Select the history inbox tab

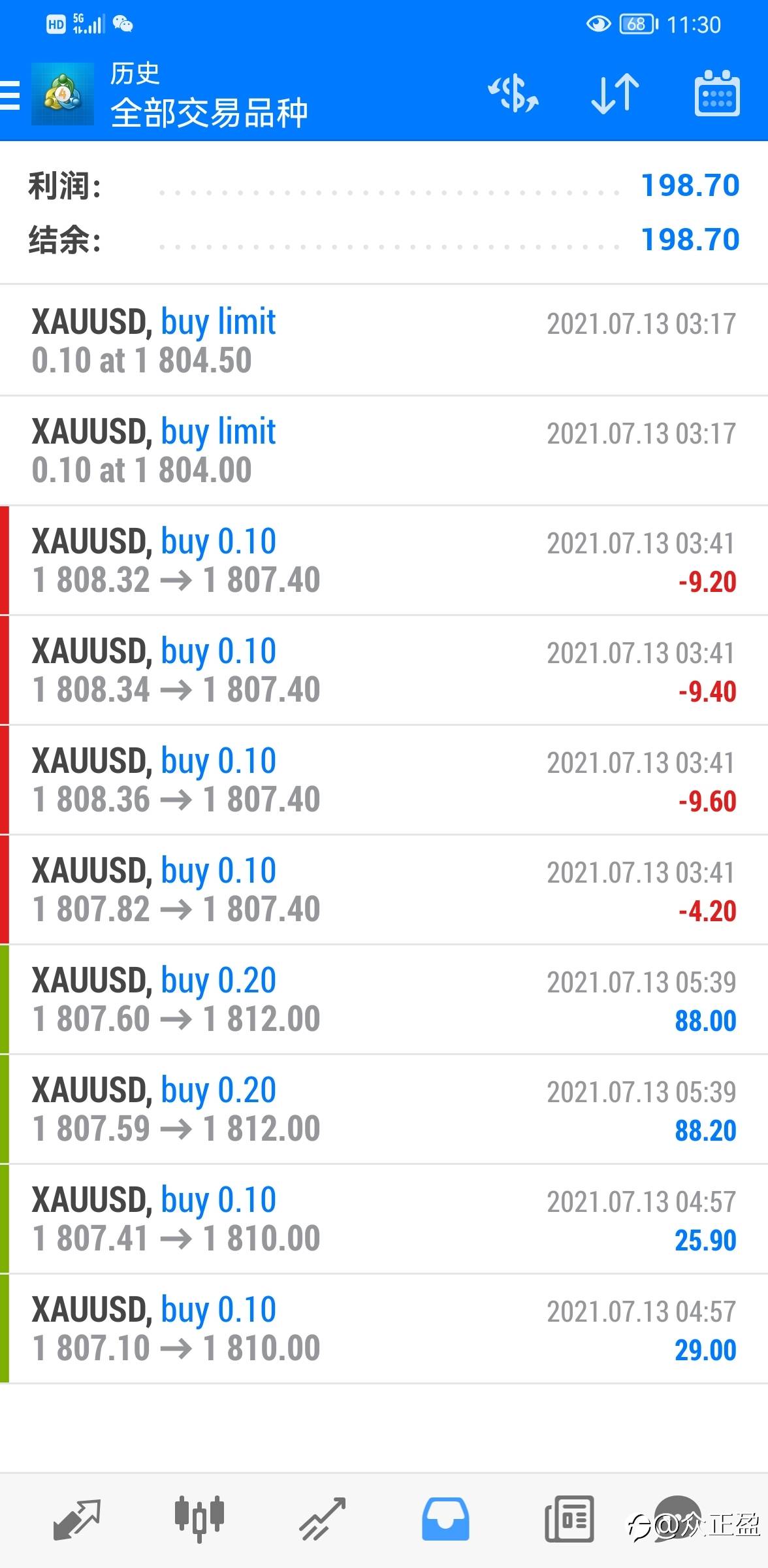[445, 1520]
